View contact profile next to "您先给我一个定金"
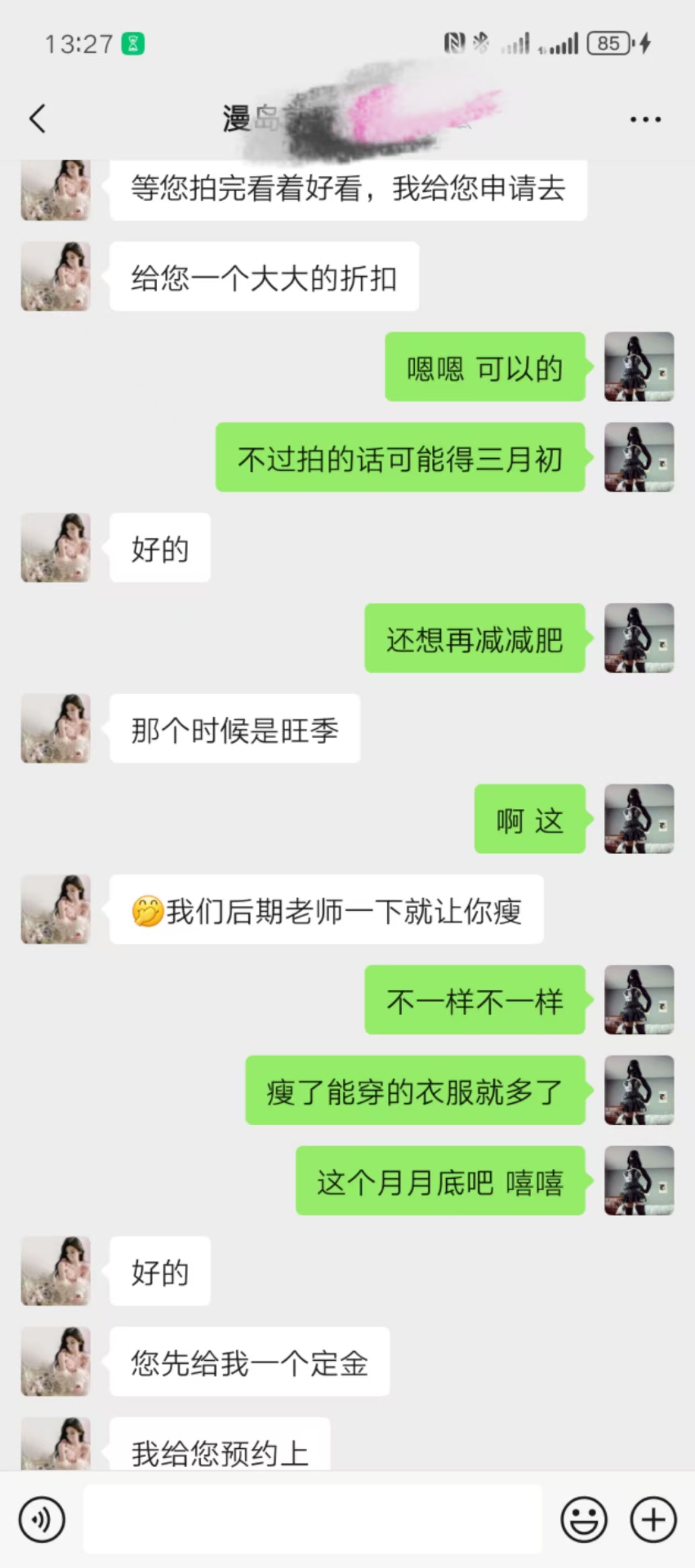 pyautogui.click(x=56, y=1362)
